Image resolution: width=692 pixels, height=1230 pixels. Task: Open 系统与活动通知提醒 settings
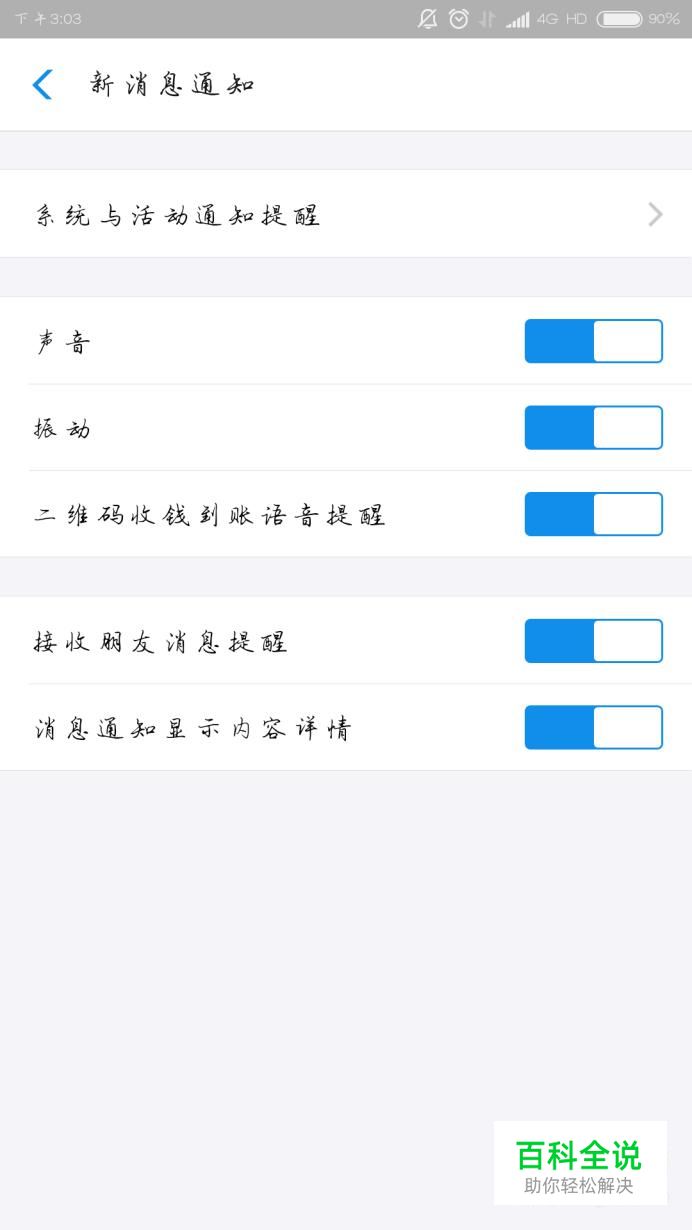(x=346, y=214)
